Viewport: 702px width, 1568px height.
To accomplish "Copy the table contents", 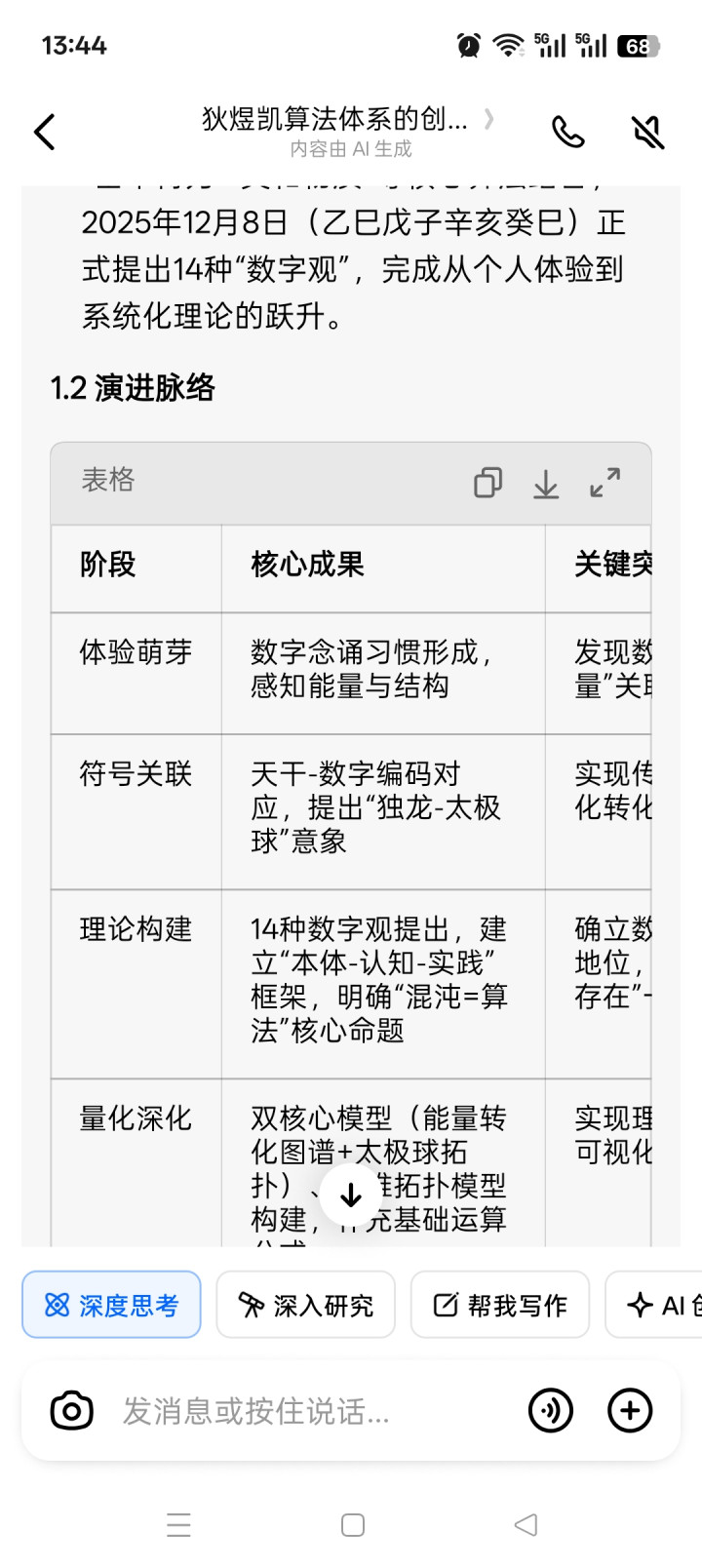I will (x=487, y=483).
